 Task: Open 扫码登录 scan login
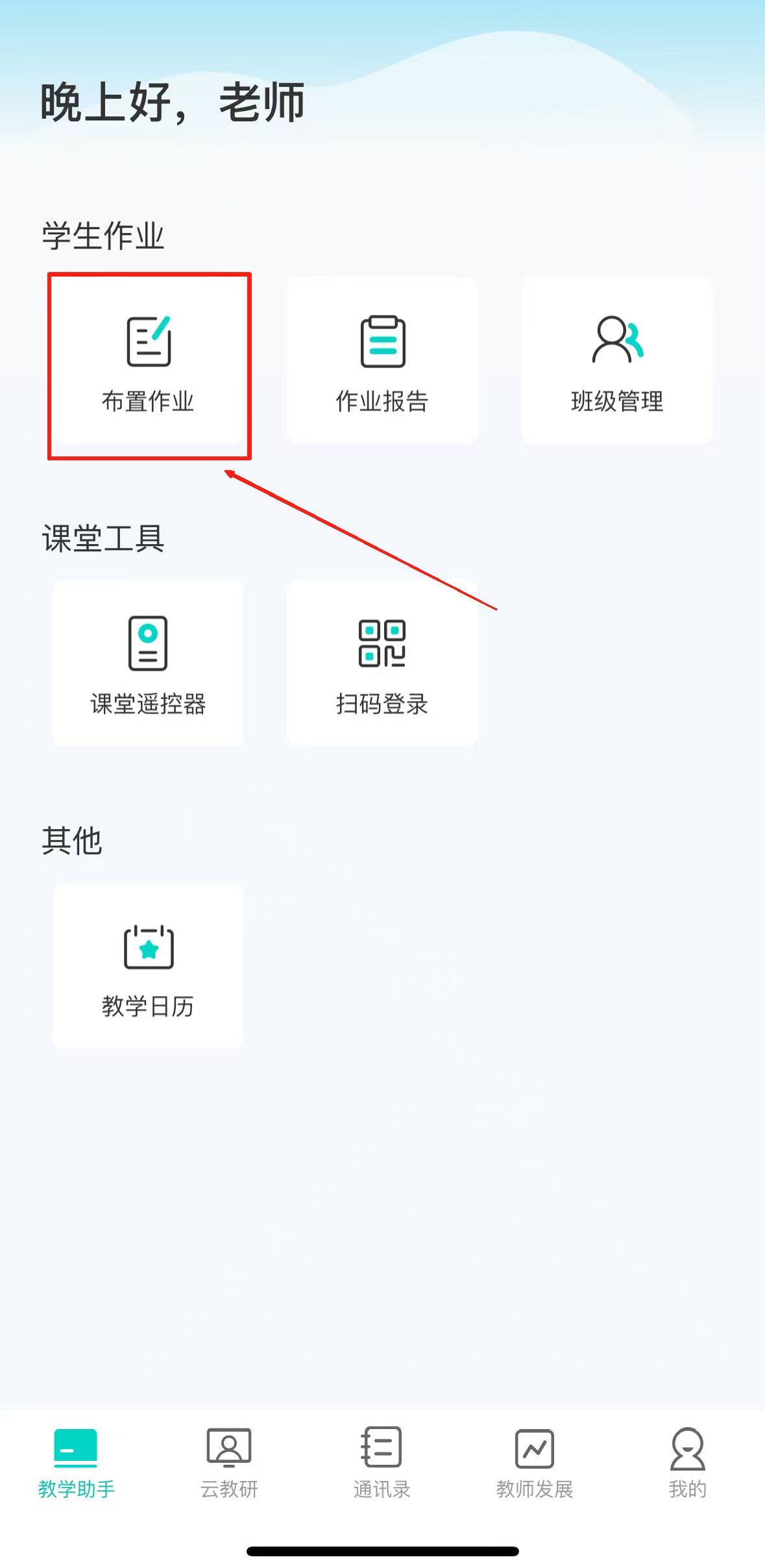coord(382,664)
